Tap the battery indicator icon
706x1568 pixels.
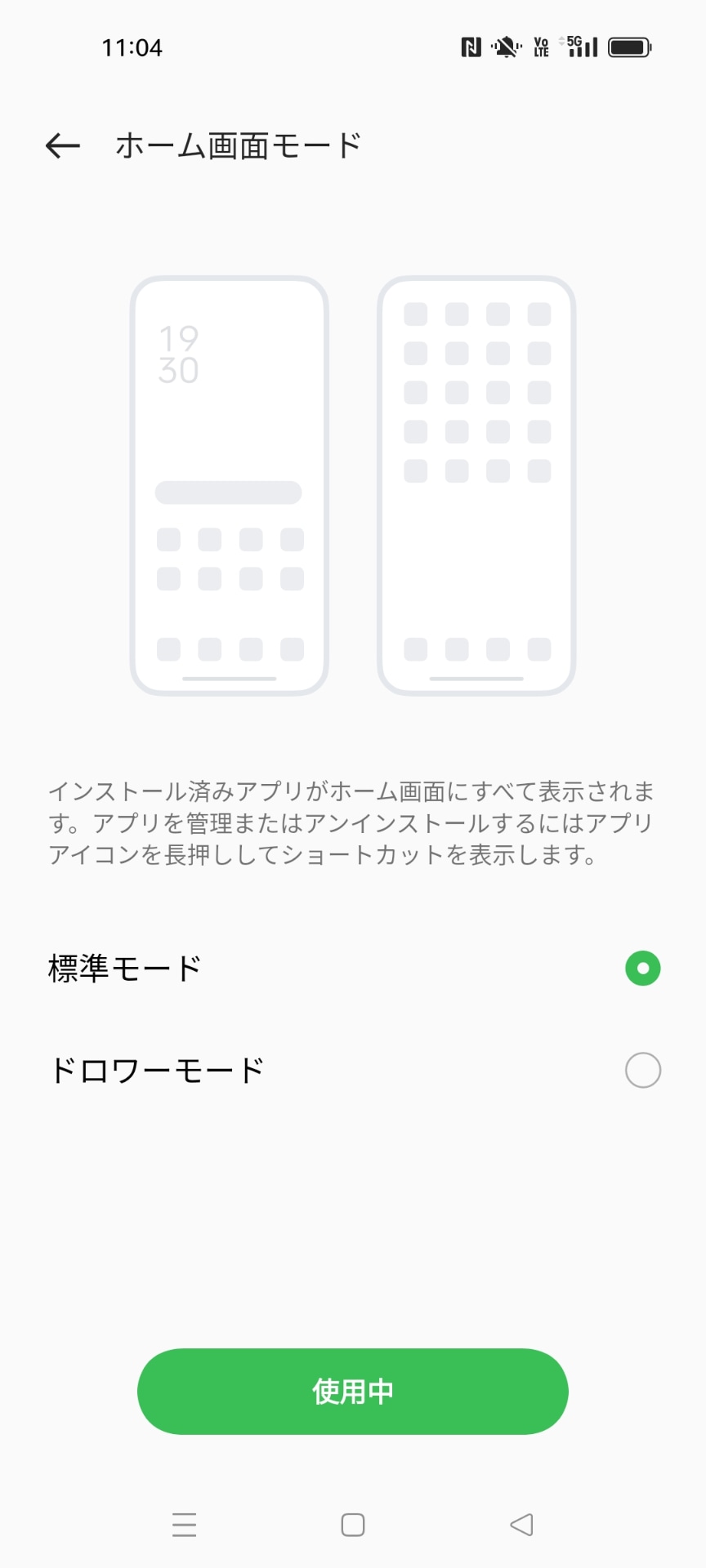point(629,47)
